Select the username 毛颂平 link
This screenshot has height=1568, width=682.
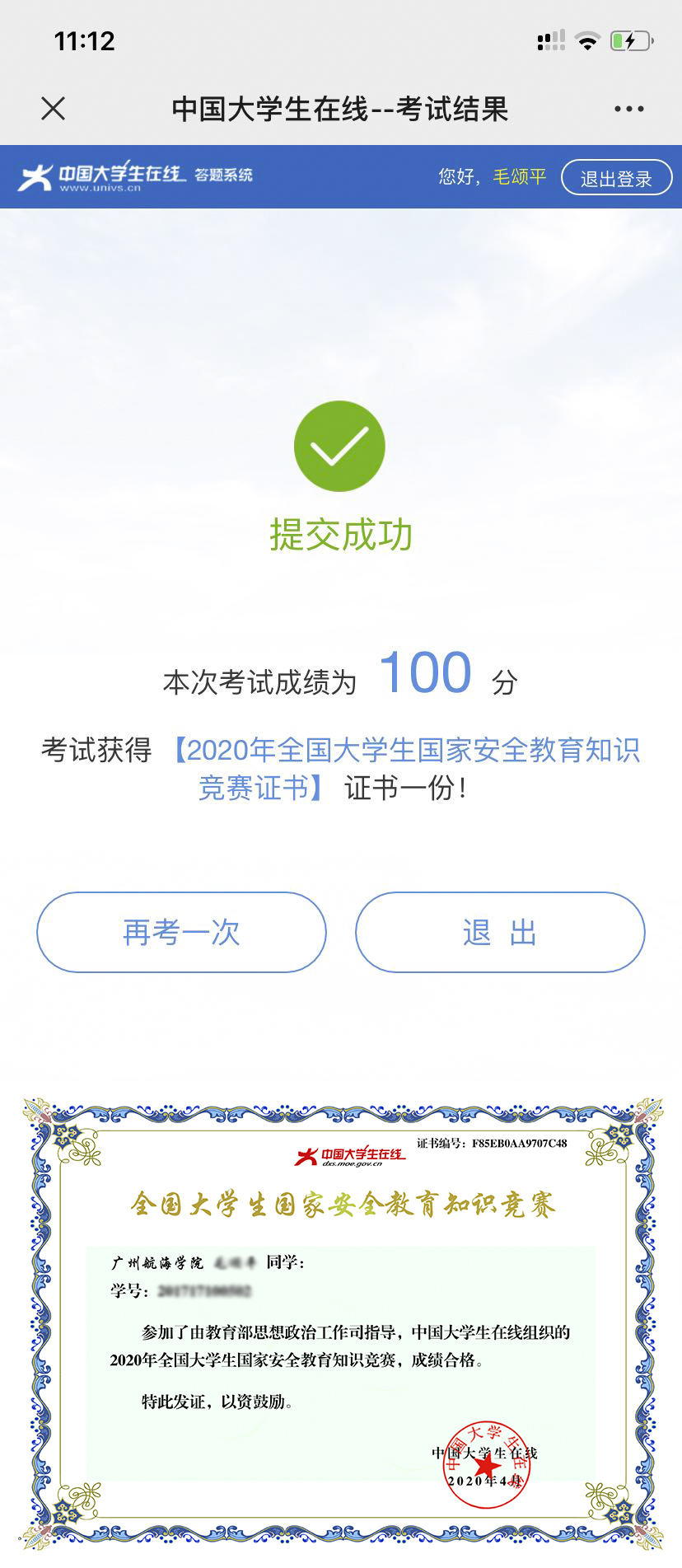tap(518, 177)
